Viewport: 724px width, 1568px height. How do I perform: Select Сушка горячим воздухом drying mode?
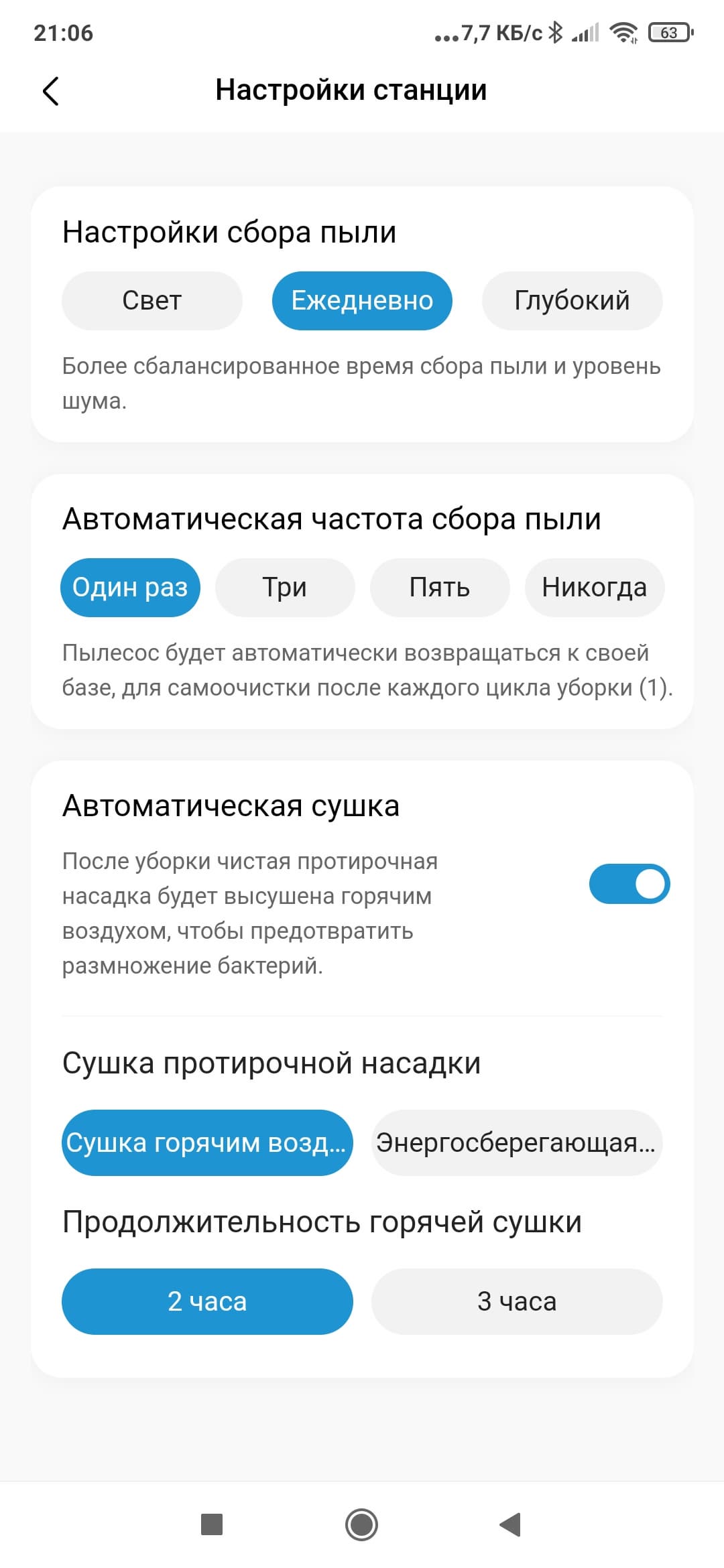pos(207,1142)
